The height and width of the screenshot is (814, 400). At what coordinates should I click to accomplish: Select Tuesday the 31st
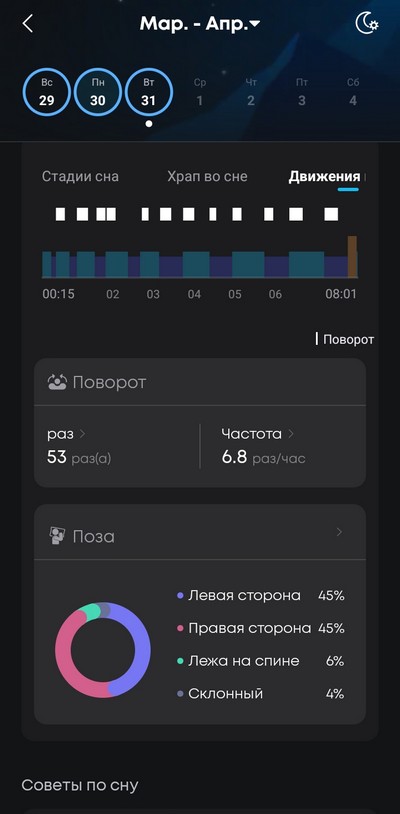149,92
